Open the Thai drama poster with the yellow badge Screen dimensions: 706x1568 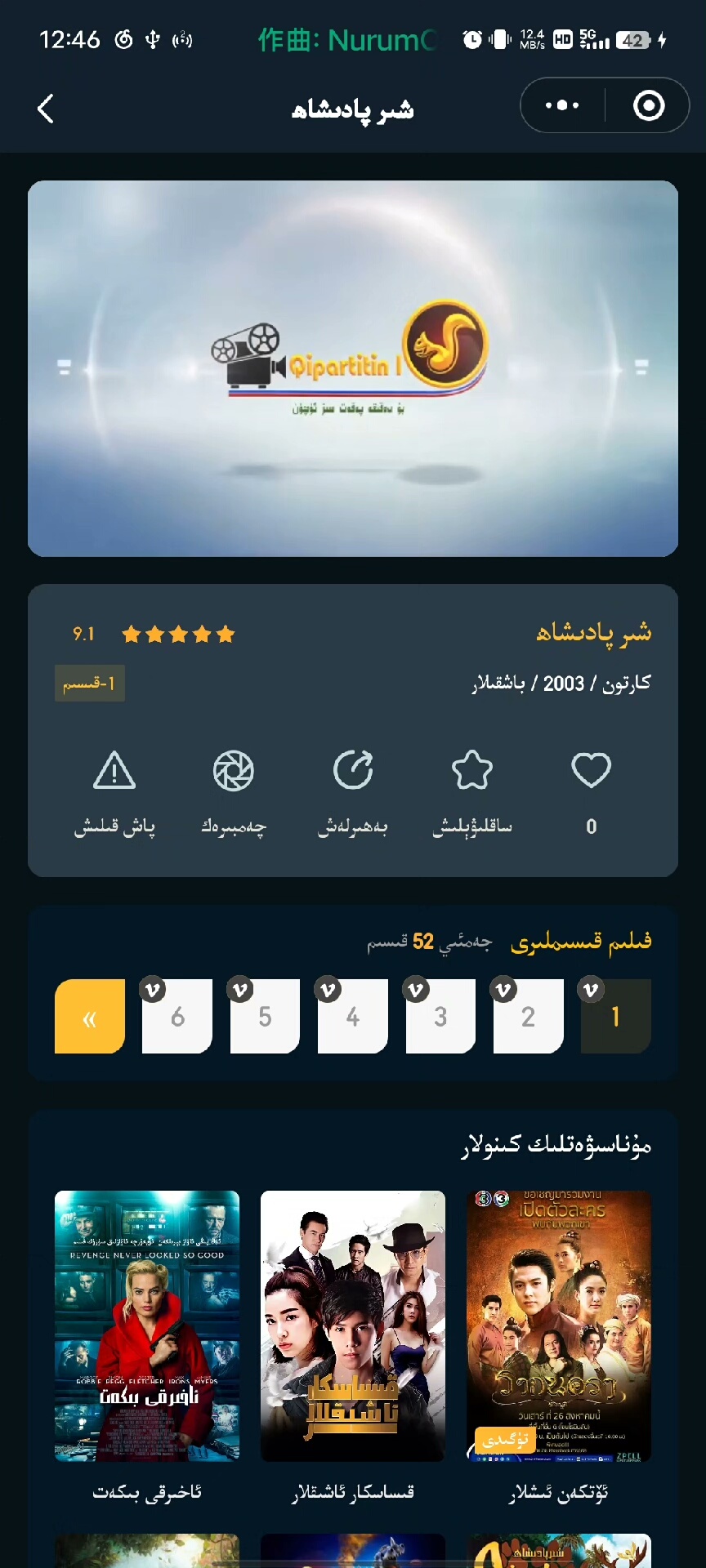pyautogui.click(x=559, y=1325)
